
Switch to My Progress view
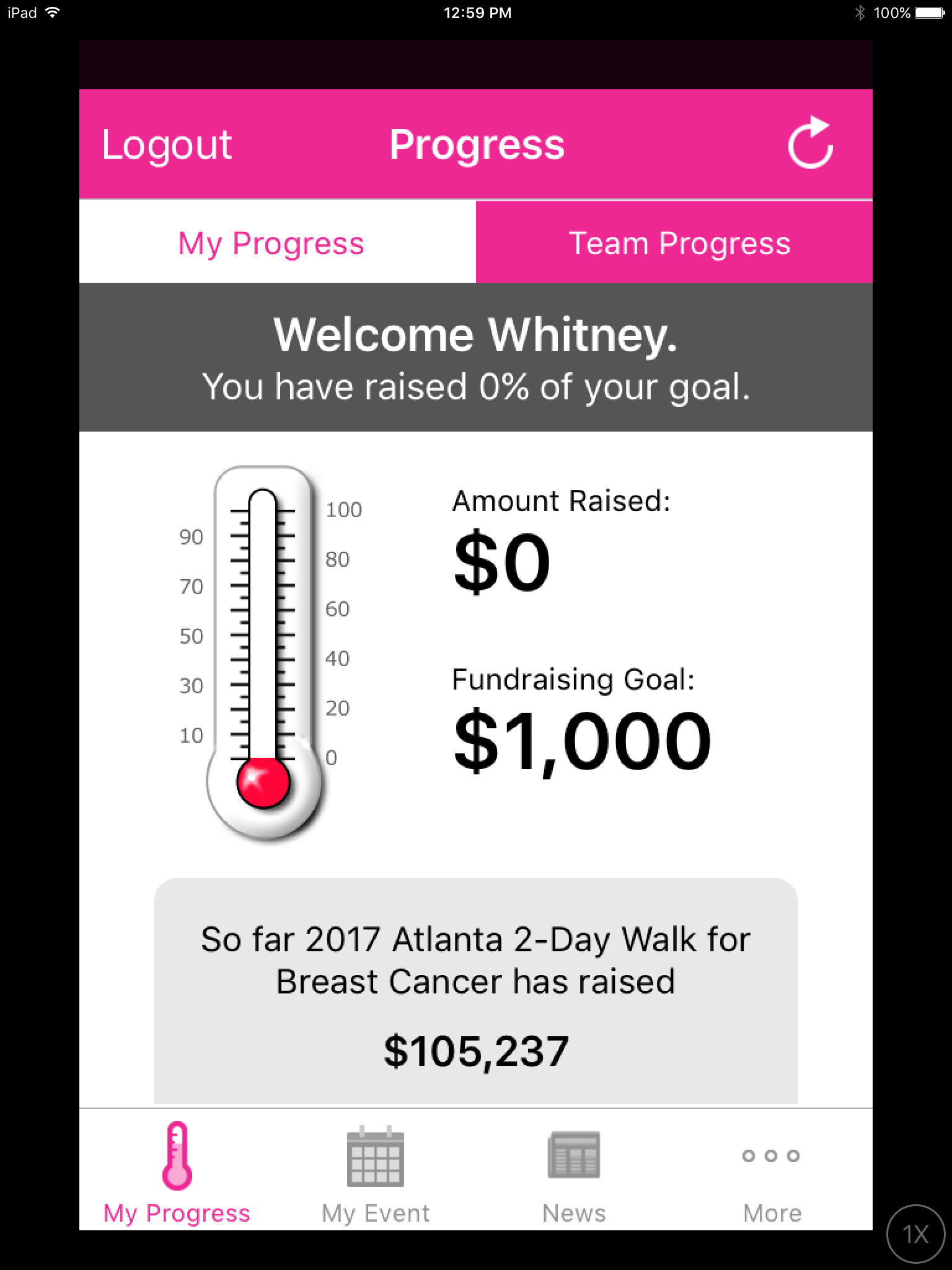[x=271, y=242]
